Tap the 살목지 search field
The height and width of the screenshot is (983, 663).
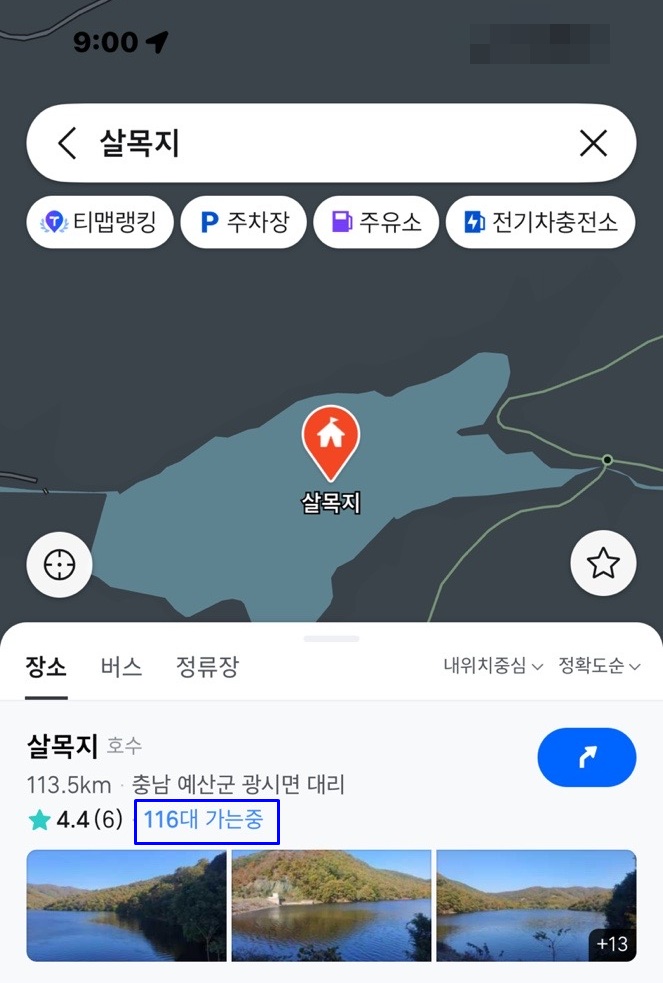[320, 144]
